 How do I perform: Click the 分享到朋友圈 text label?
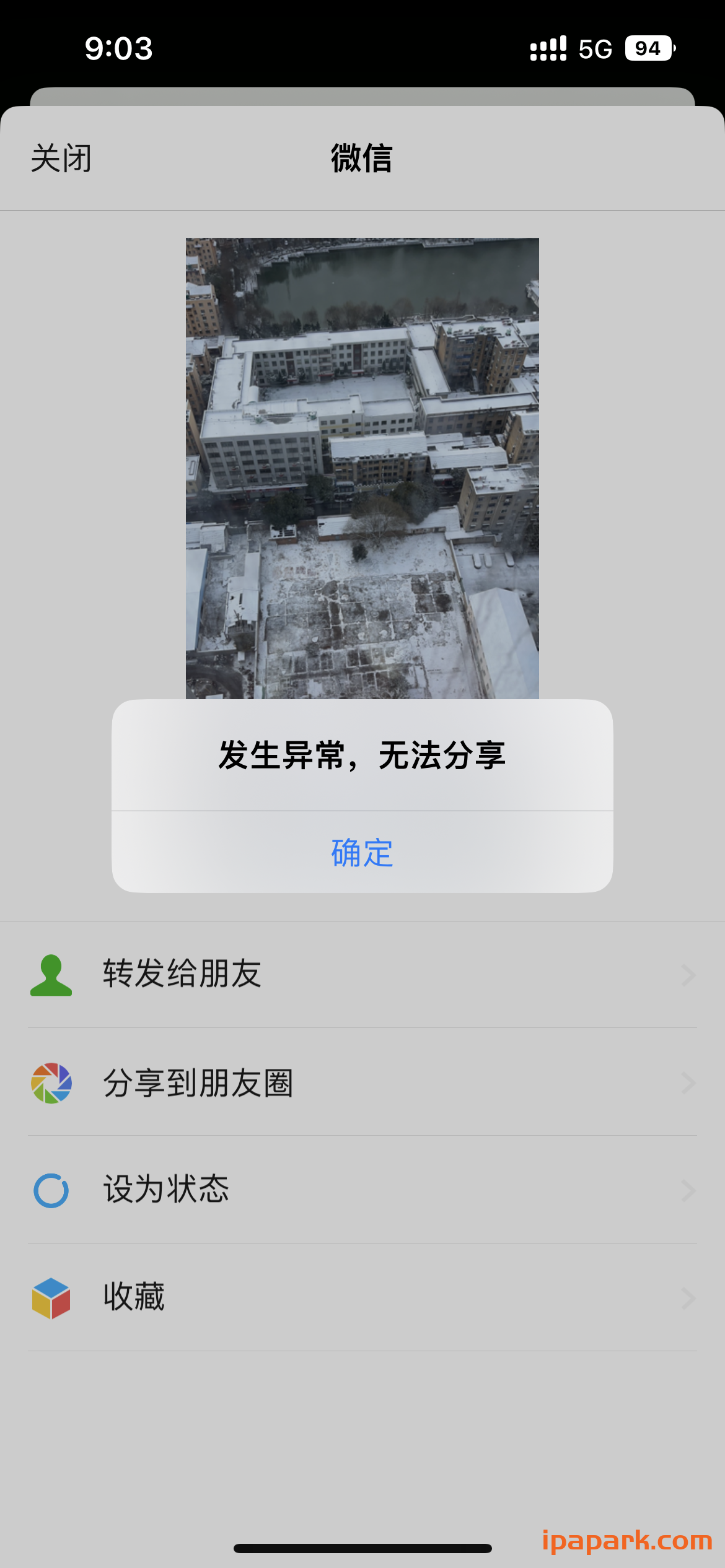pos(200,1083)
